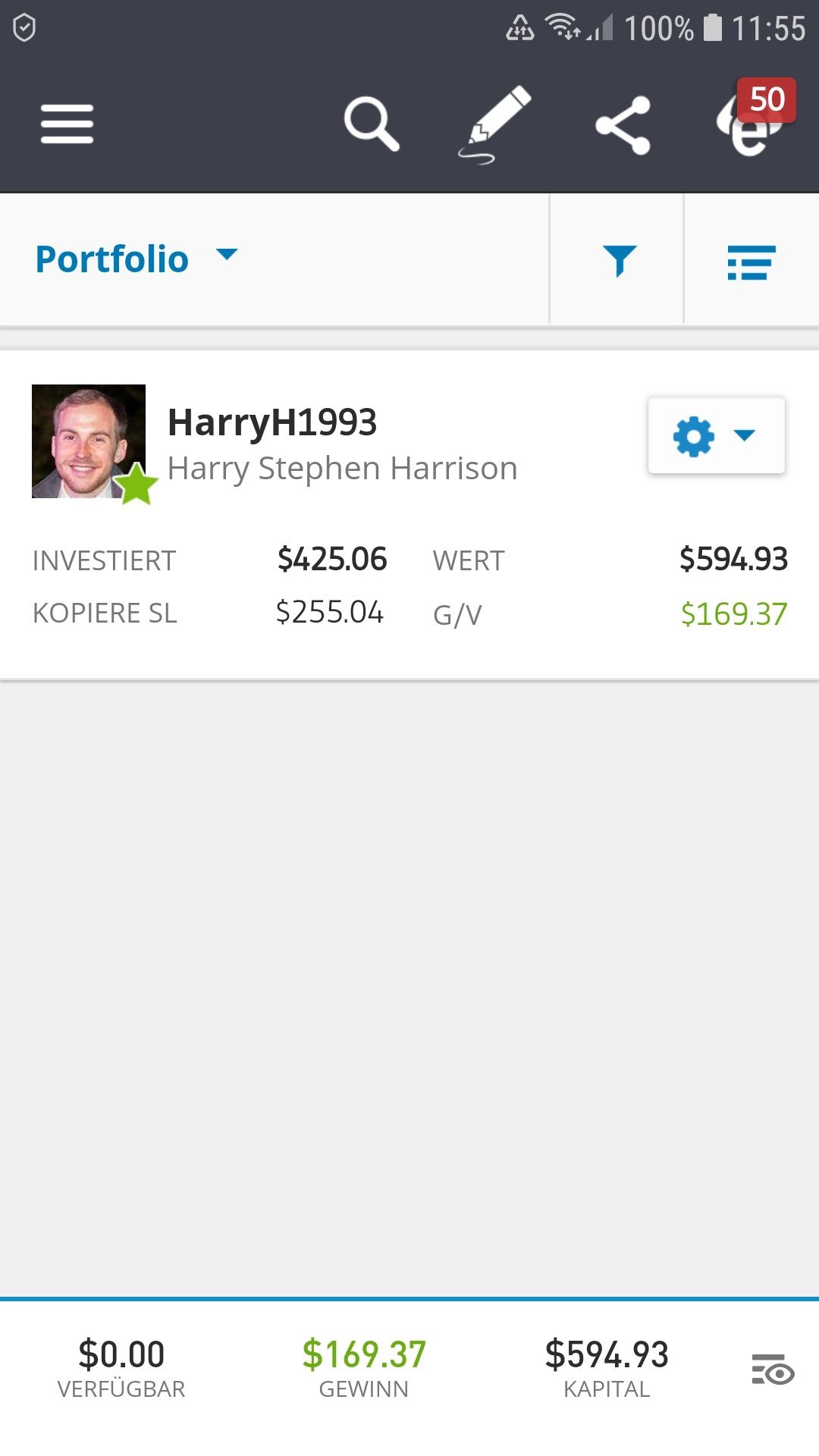The height and width of the screenshot is (1456, 819).
Task: Toggle balance visibility eye icon
Action: [773, 1370]
